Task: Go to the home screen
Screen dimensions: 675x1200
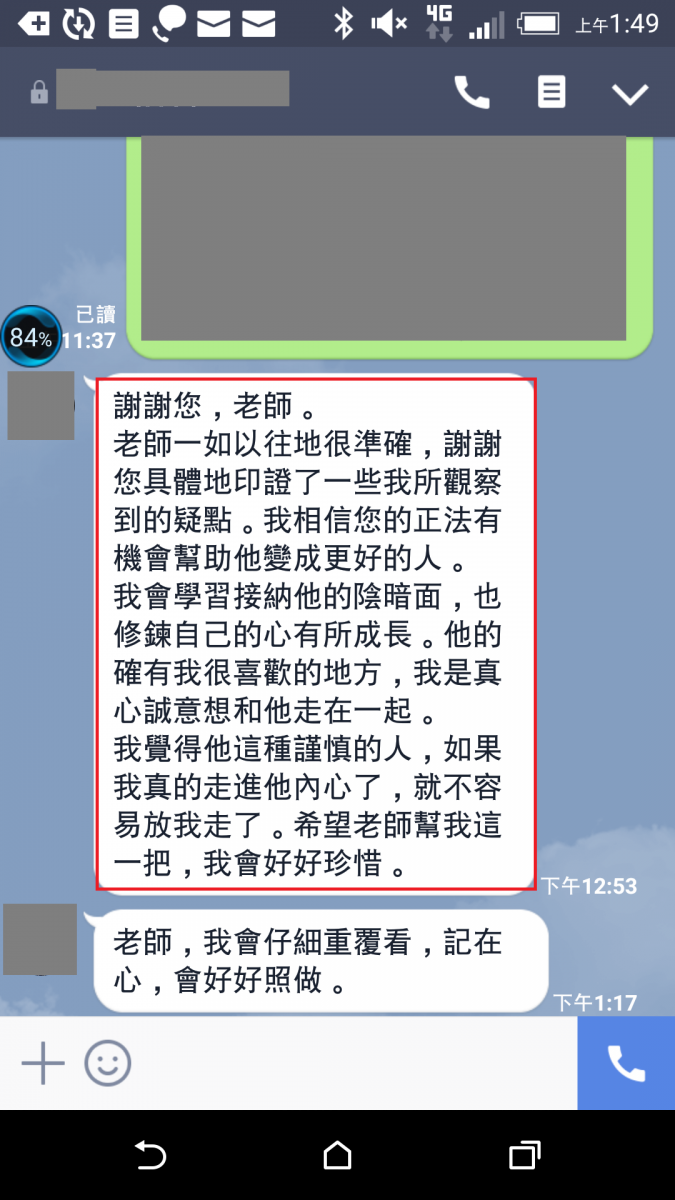Action: 338,1156
